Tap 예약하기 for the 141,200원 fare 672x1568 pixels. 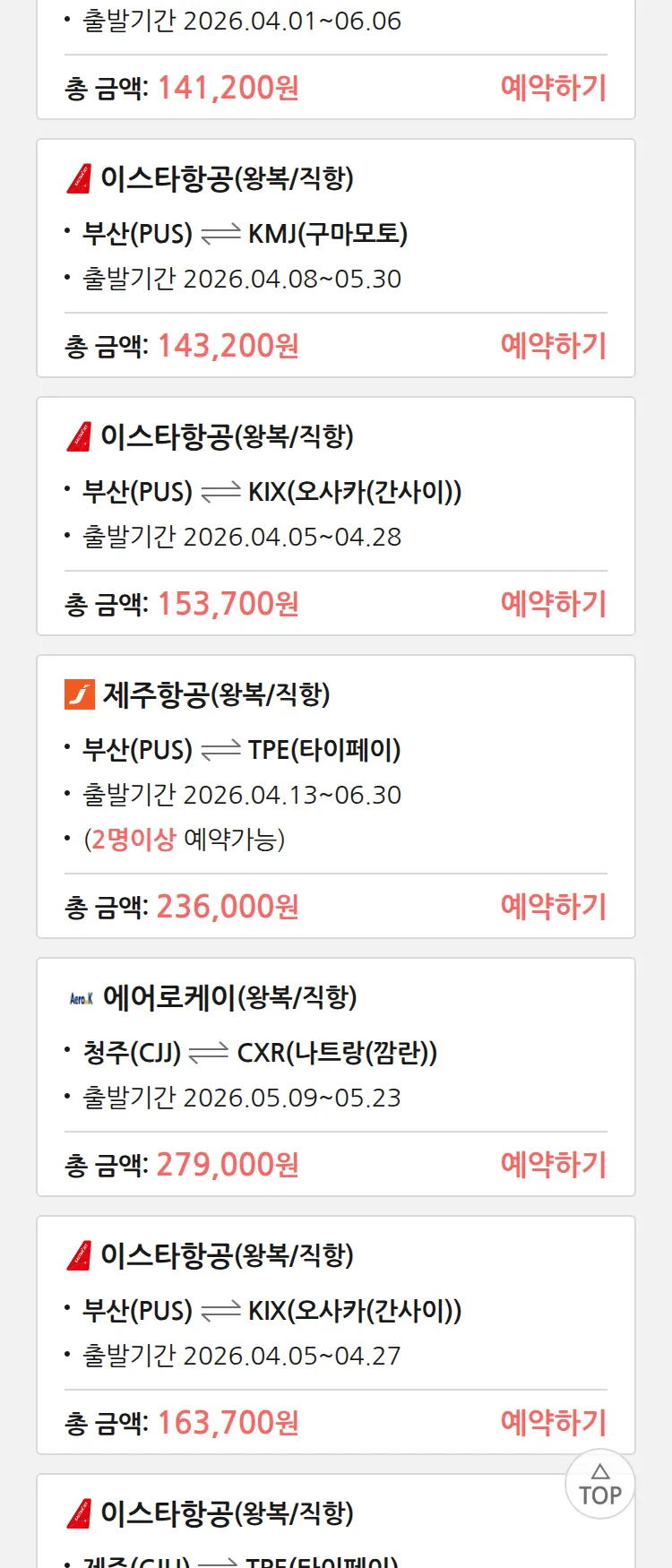pos(553,88)
